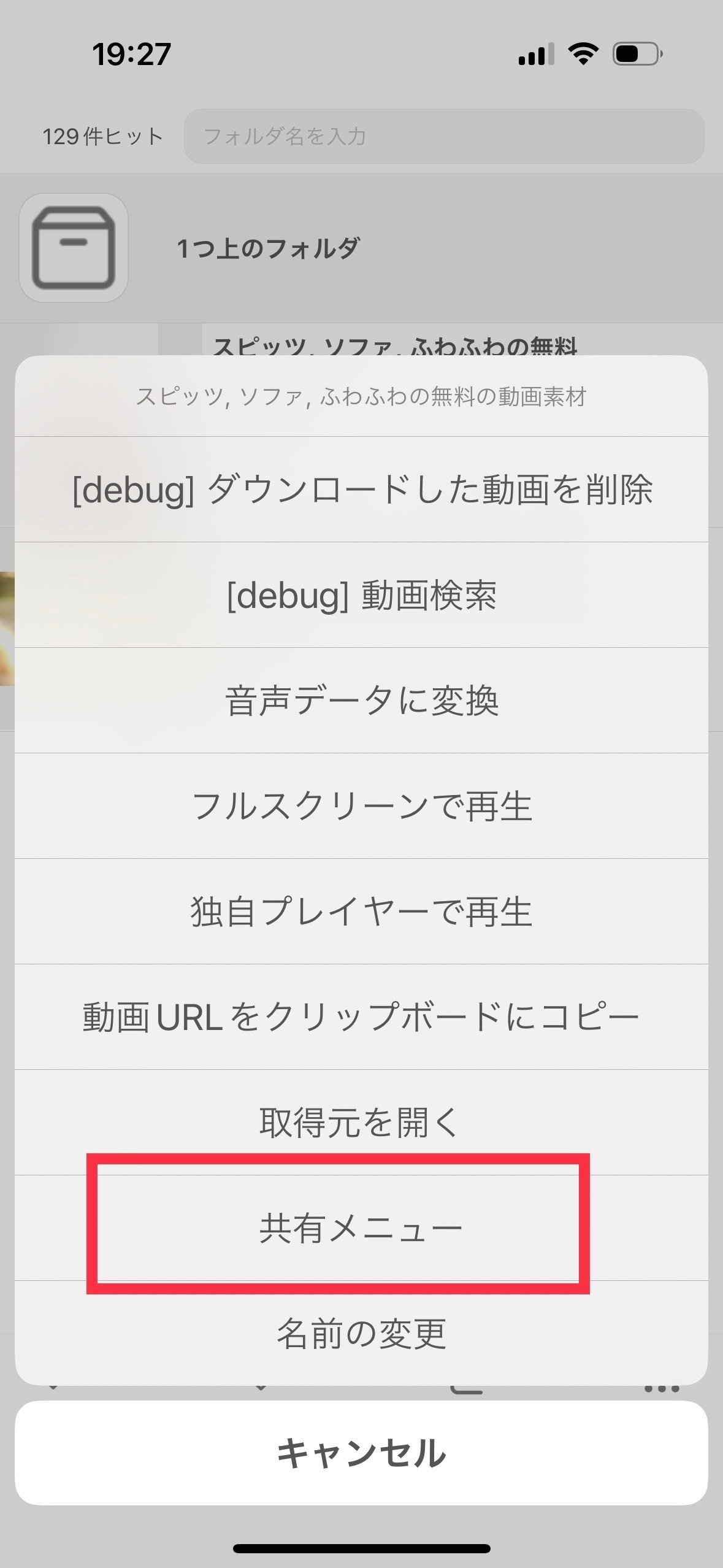
Task: Tap 動画URLをクリップボードにコピー
Action: point(361,1017)
